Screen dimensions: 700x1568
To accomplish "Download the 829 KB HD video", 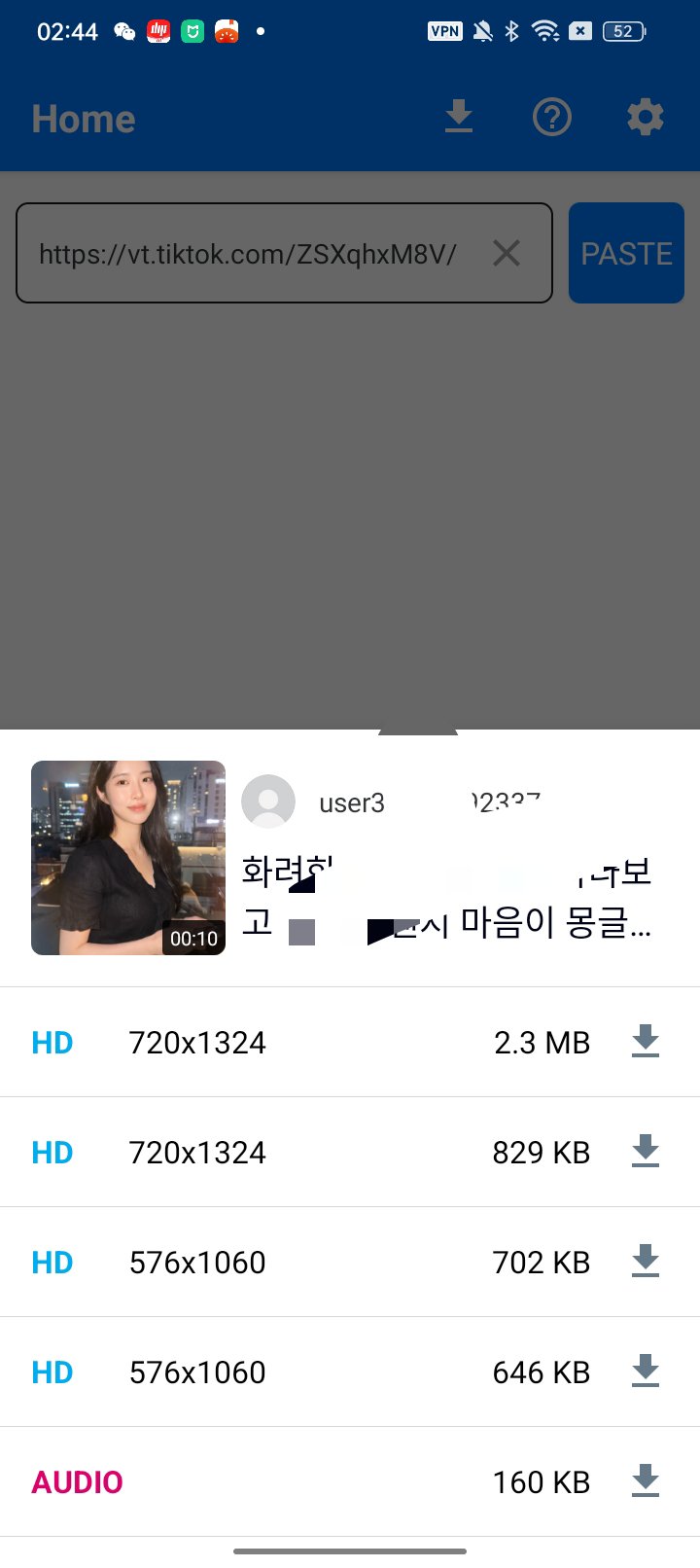I will point(646,1152).
